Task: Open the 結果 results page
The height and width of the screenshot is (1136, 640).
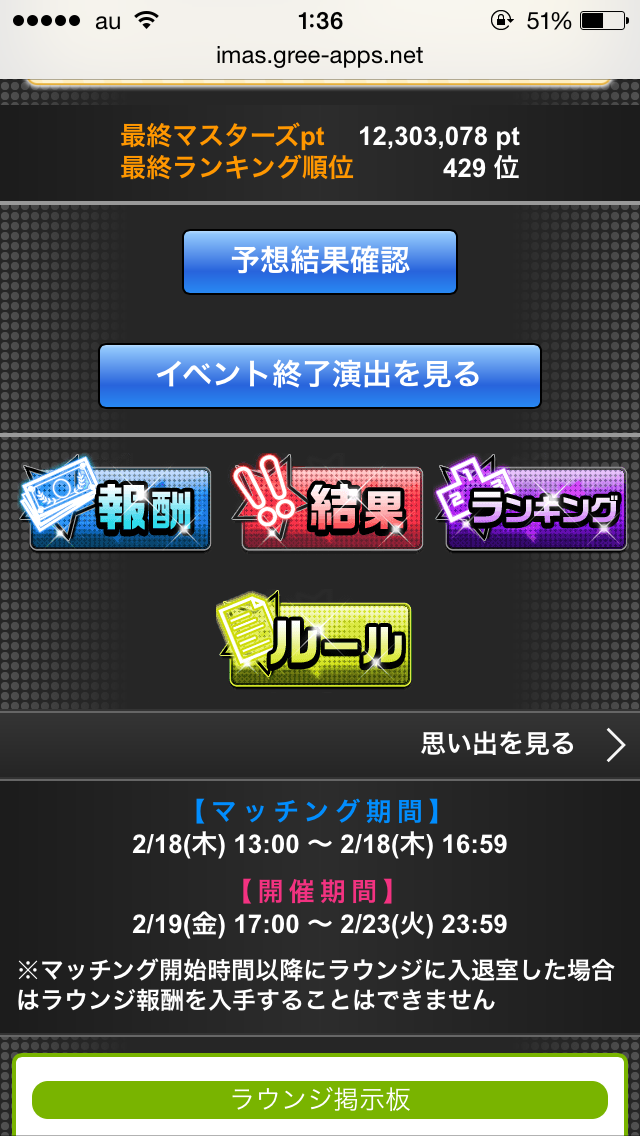Action: (331, 508)
